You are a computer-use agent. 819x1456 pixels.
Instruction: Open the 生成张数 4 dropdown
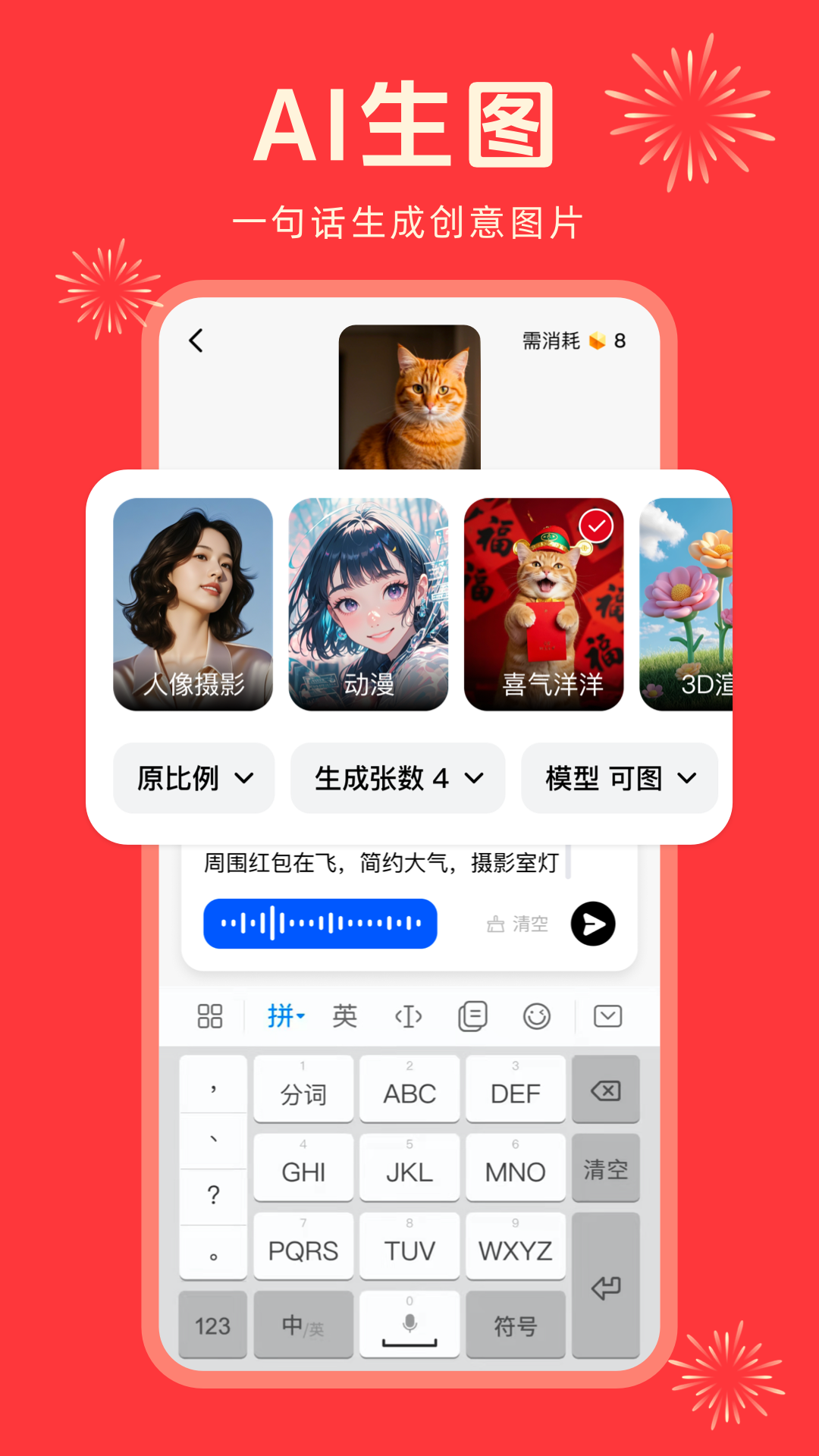pos(397,778)
